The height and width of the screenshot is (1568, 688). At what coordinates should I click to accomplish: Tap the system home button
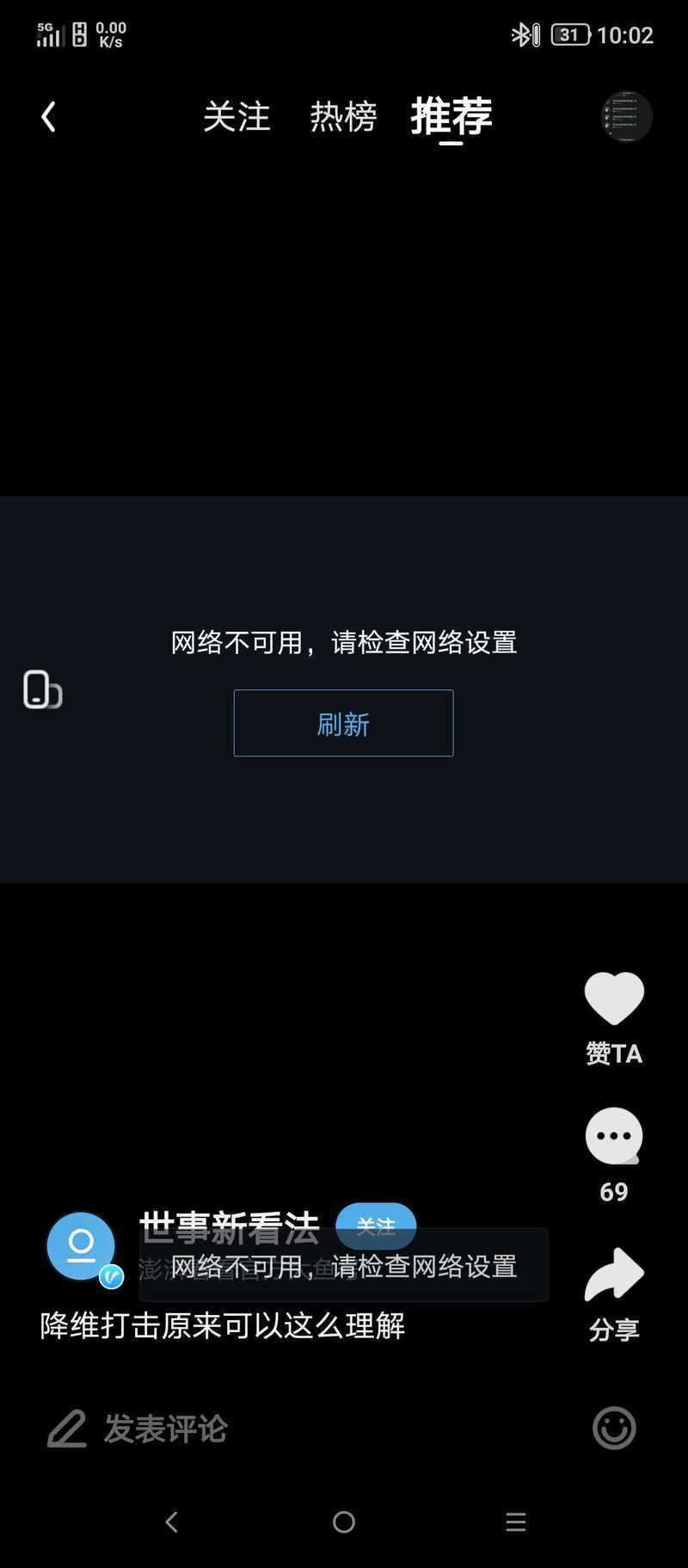[x=344, y=1522]
